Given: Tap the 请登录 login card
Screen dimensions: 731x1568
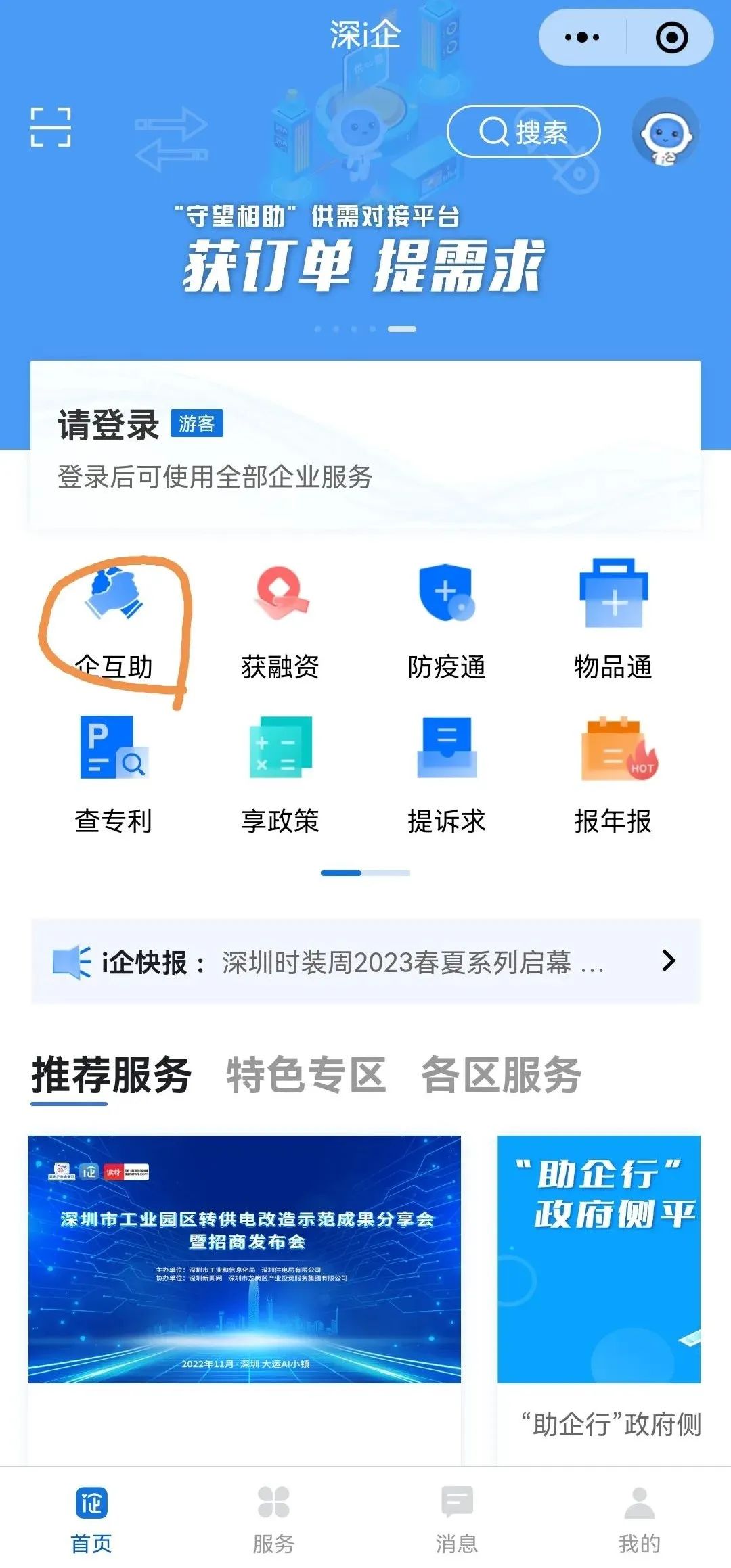Looking at the screenshot, I should [364, 448].
